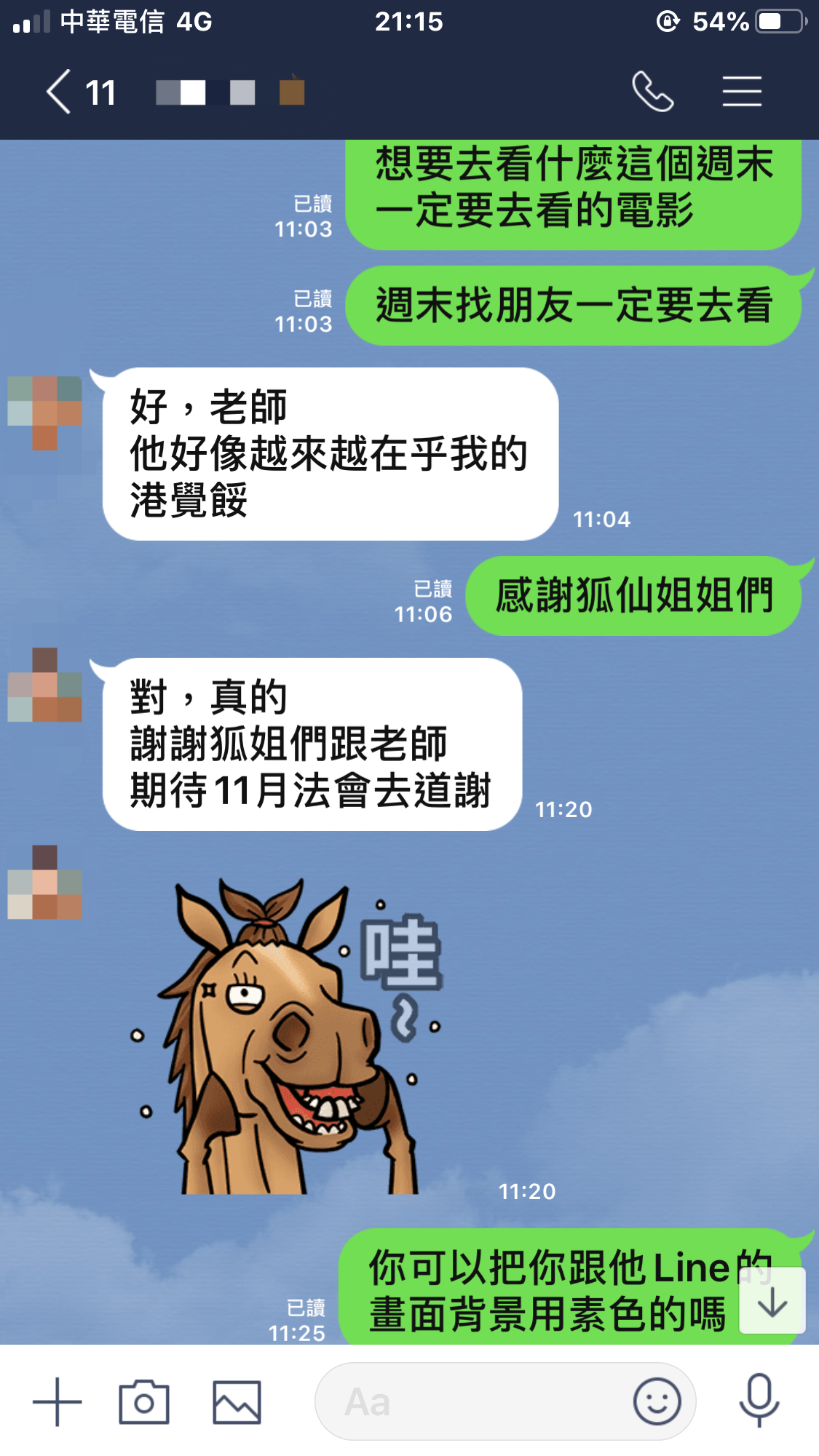Go back to the chat list
Screen dimensions: 819x1456
(60, 92)
